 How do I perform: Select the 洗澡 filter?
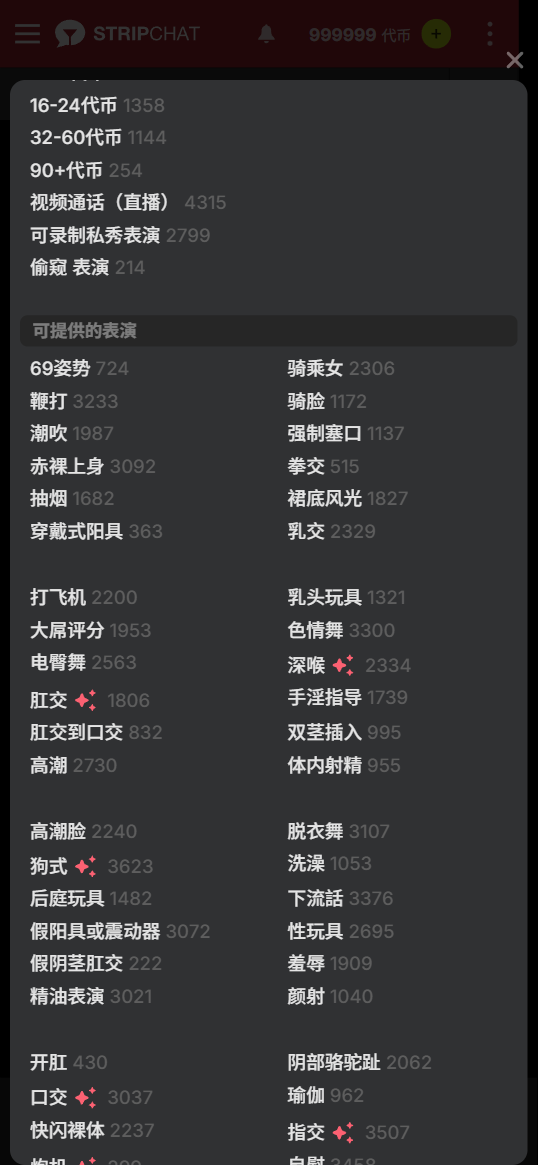coord(329,863)
